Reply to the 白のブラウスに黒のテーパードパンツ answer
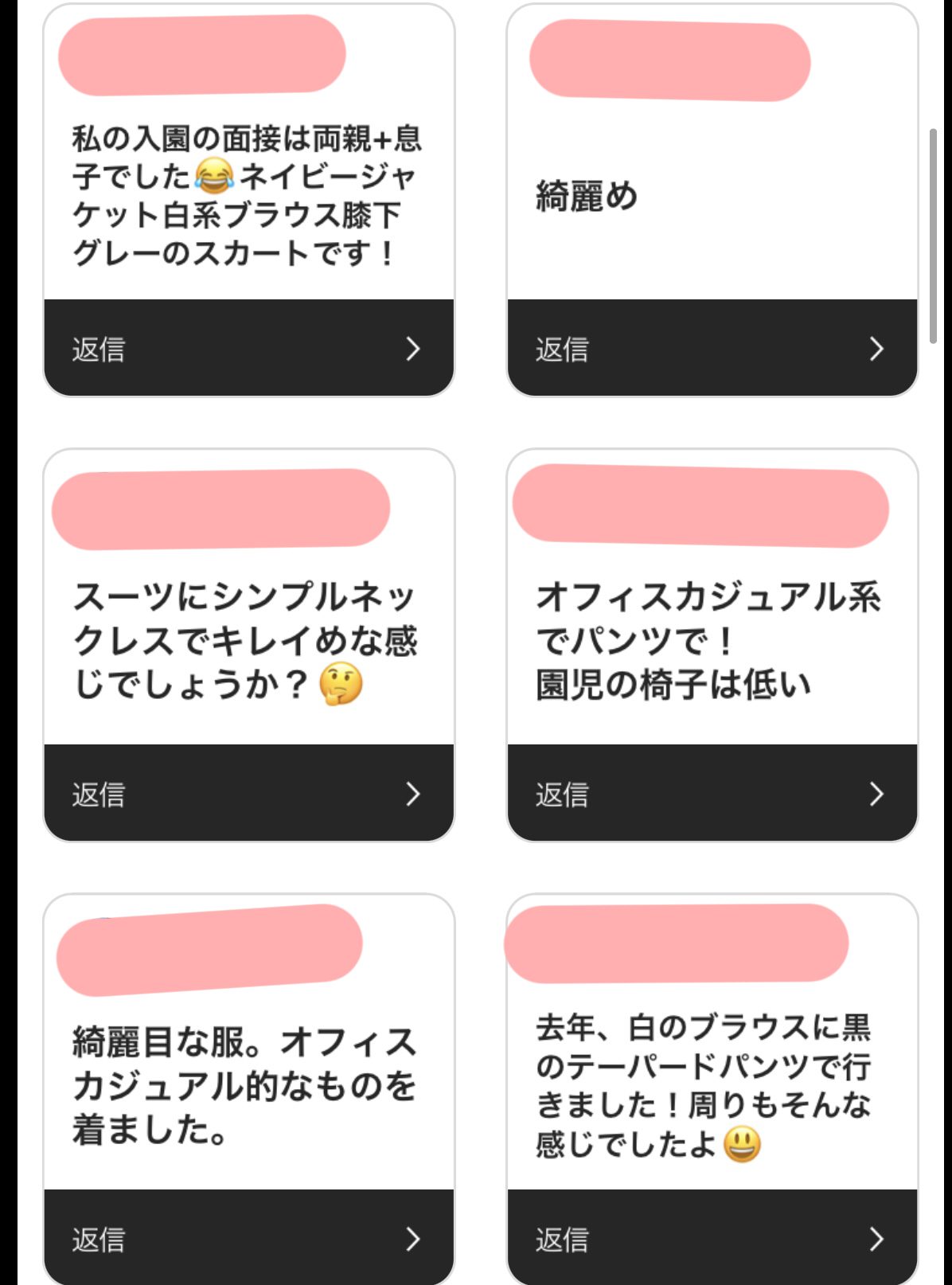 [712, 1239]
